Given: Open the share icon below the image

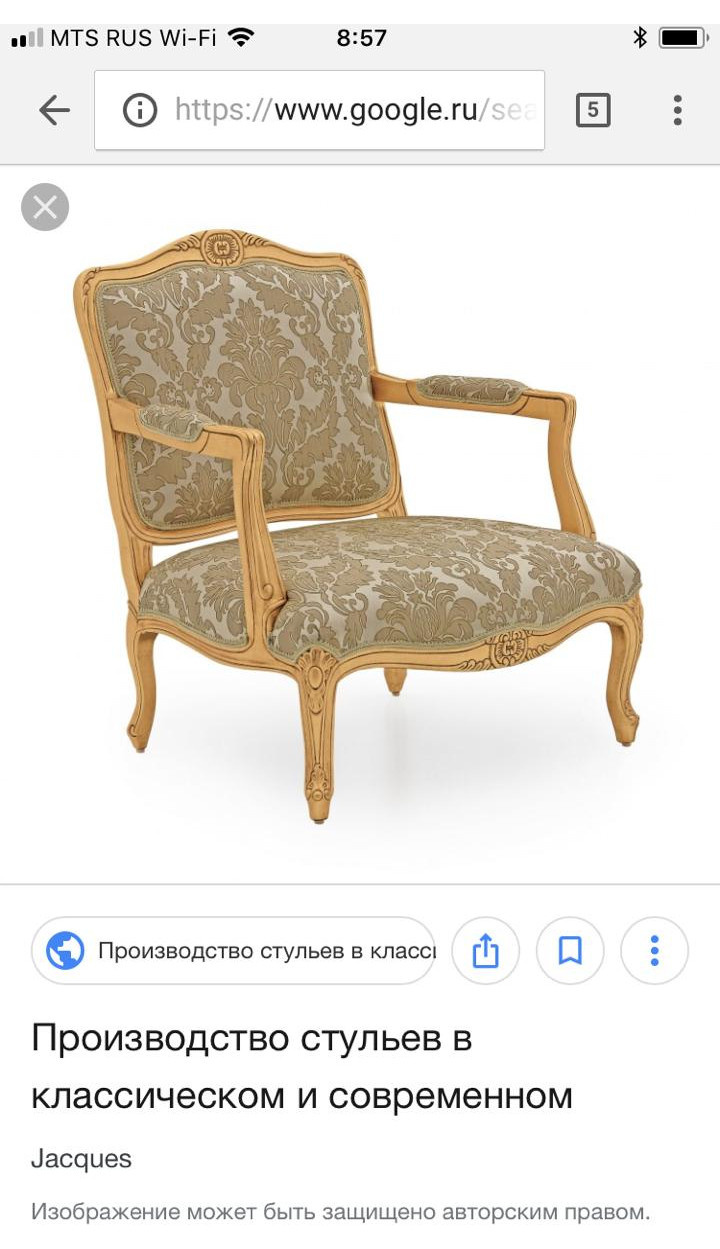Looking at the screenshot, I should [x=486, y=951].
